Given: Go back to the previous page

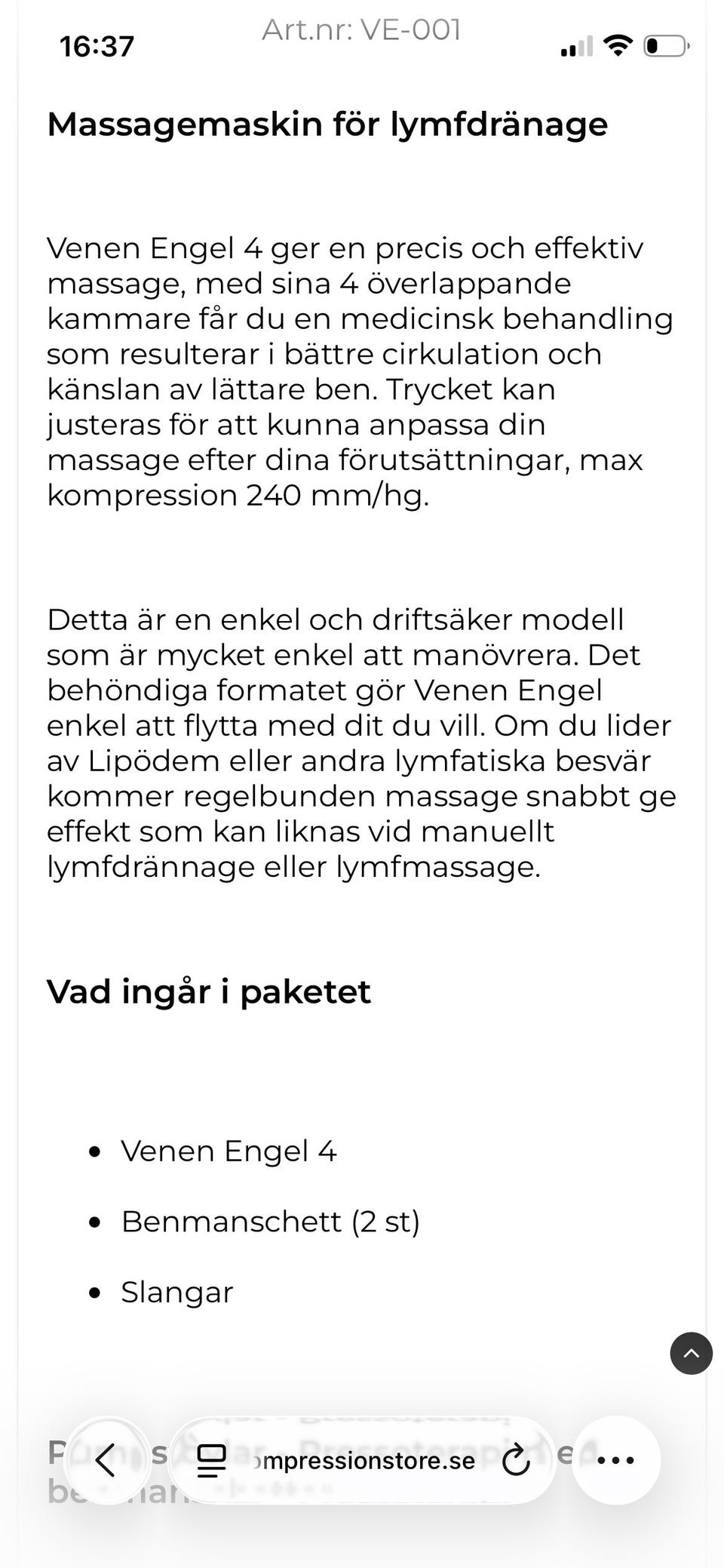Looking at the screenshot, I should pyautogui.click(x=106, y=1460).
